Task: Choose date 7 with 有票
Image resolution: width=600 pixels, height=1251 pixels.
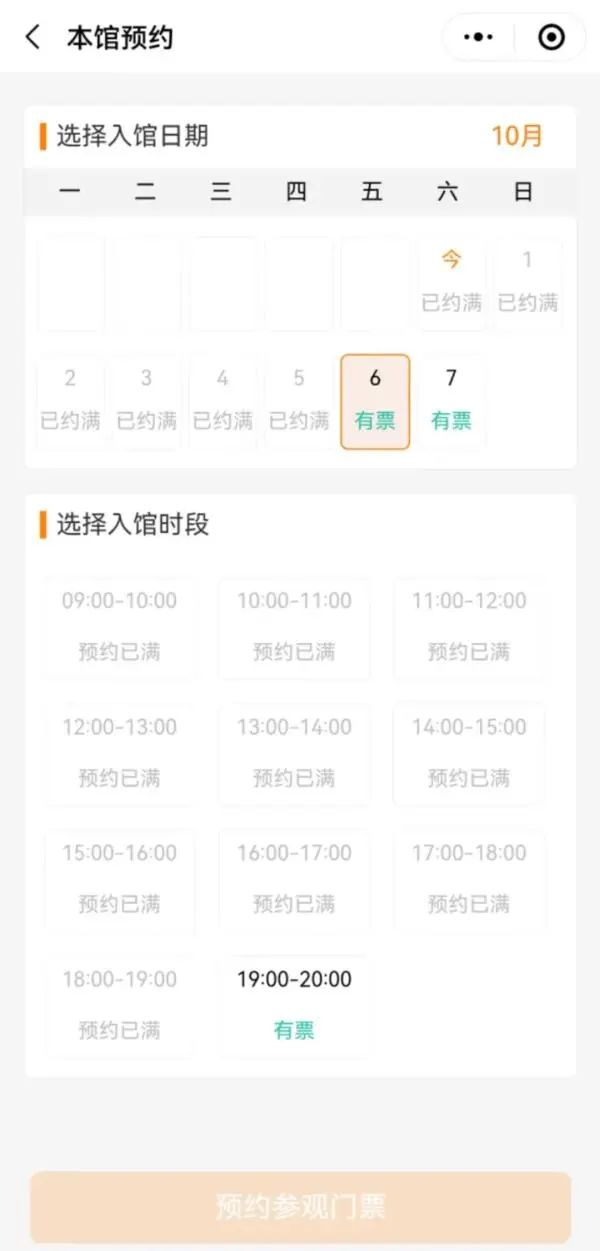Action: click(x=451, y=401)
